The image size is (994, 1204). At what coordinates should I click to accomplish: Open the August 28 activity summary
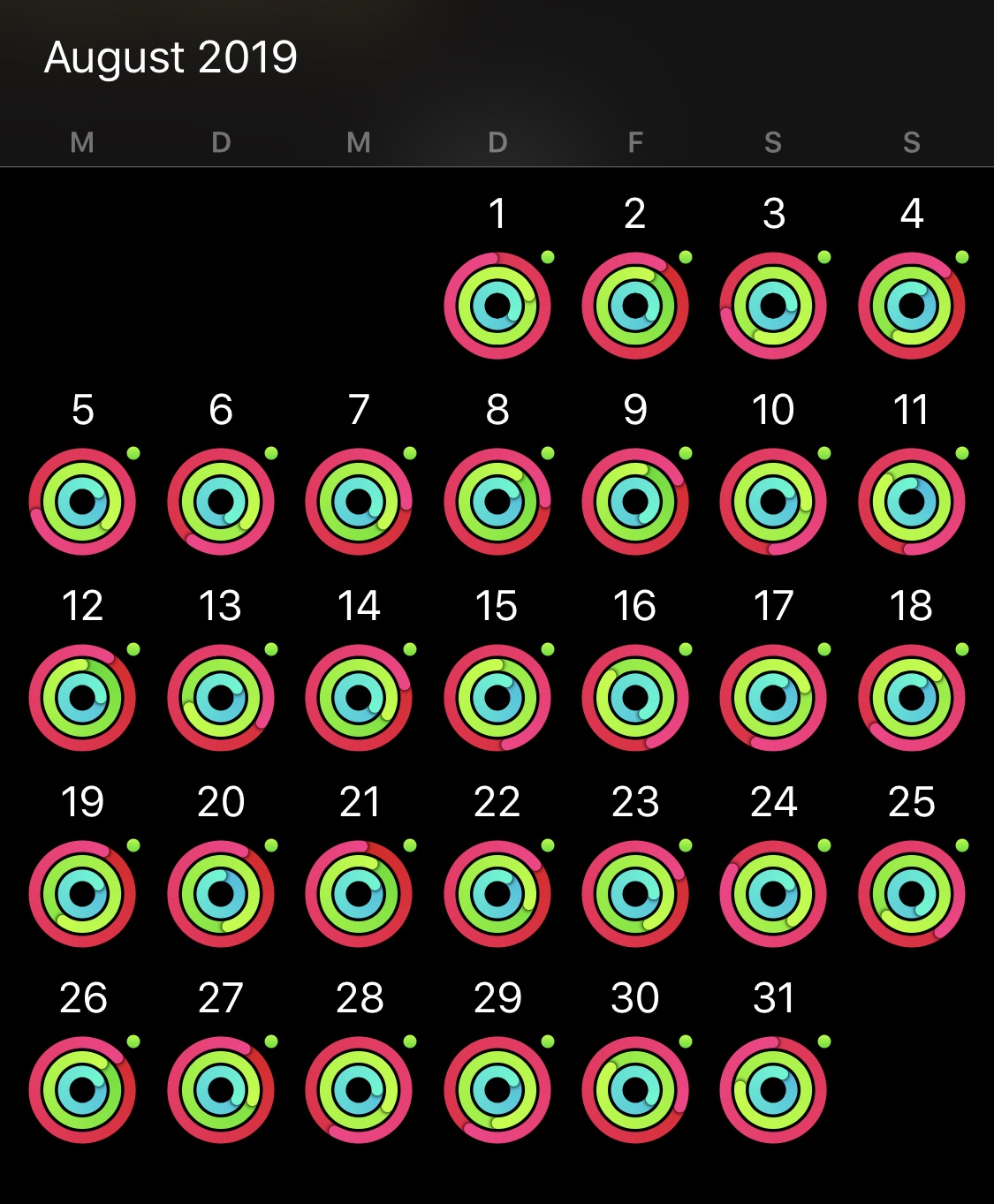359,1090
